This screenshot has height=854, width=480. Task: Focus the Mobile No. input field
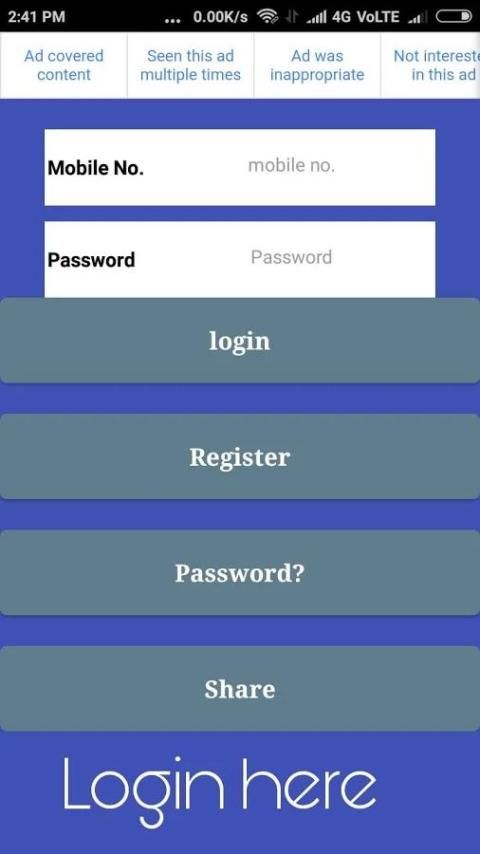point(291,166)
